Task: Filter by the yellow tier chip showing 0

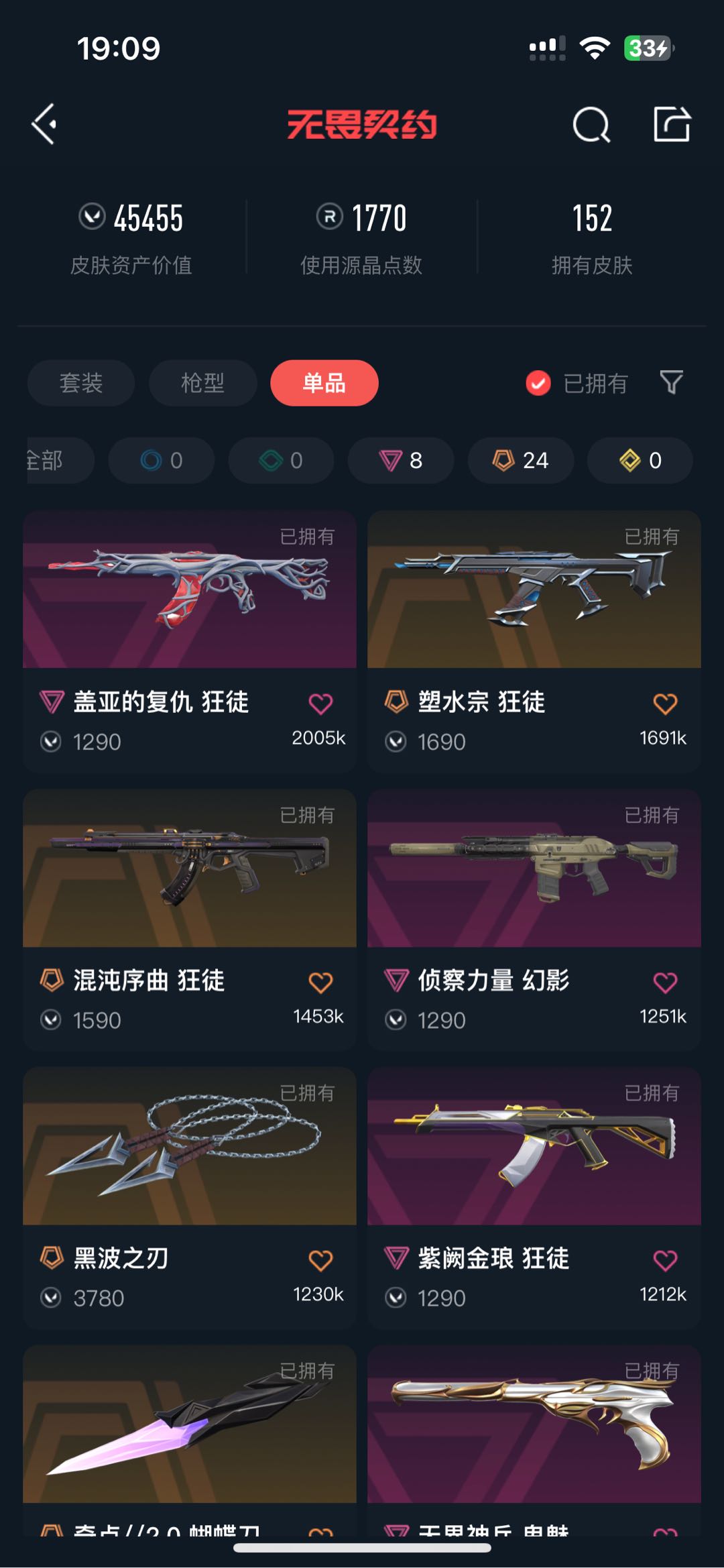Action: (640, 460)
